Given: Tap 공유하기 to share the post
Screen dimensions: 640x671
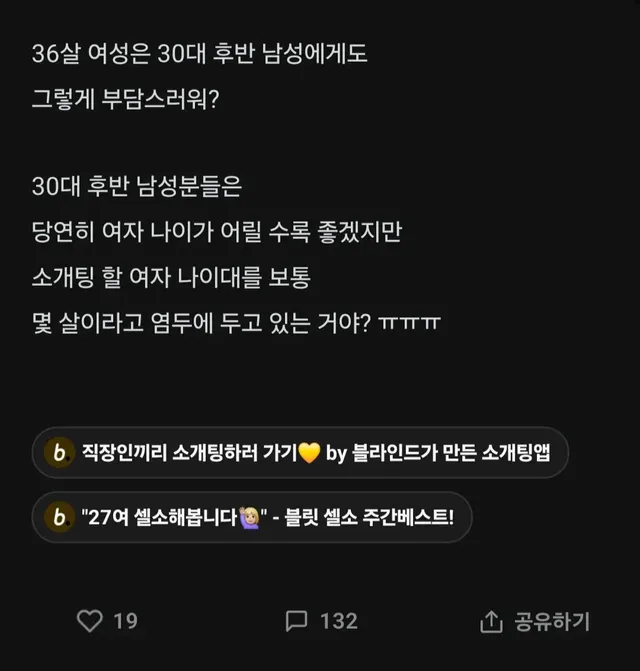Looking at the screenshot, I should pyautogui.click(x=535, y=621).
